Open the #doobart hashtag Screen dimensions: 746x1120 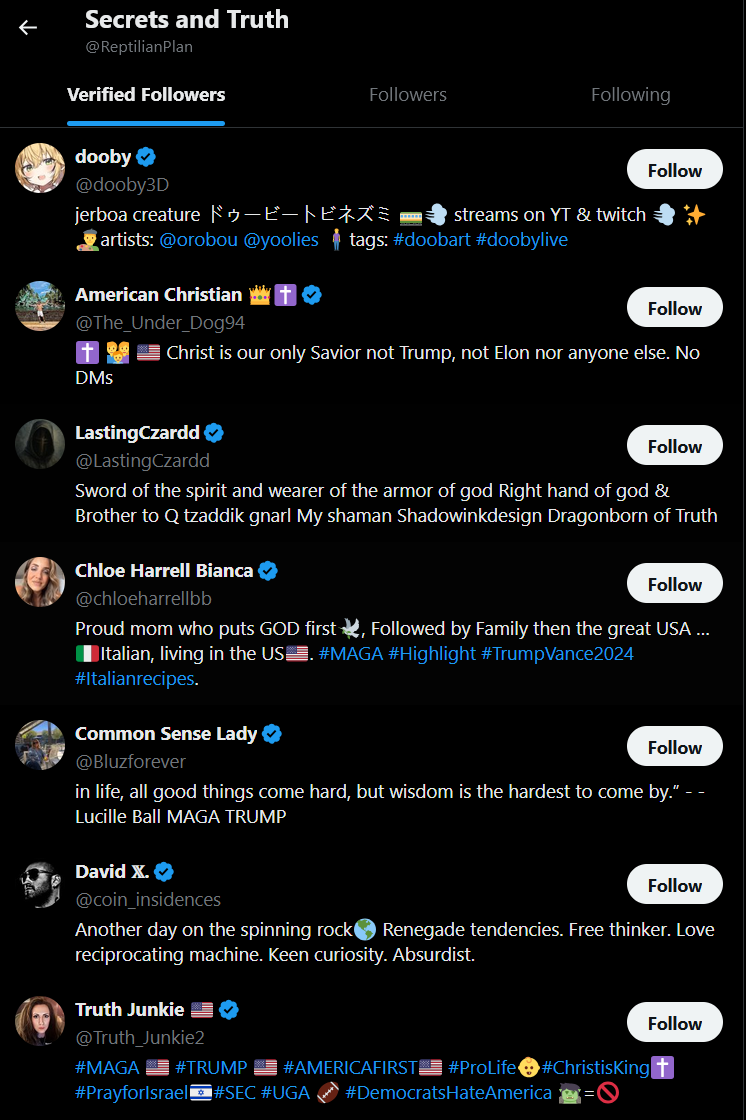pos(431,240)
